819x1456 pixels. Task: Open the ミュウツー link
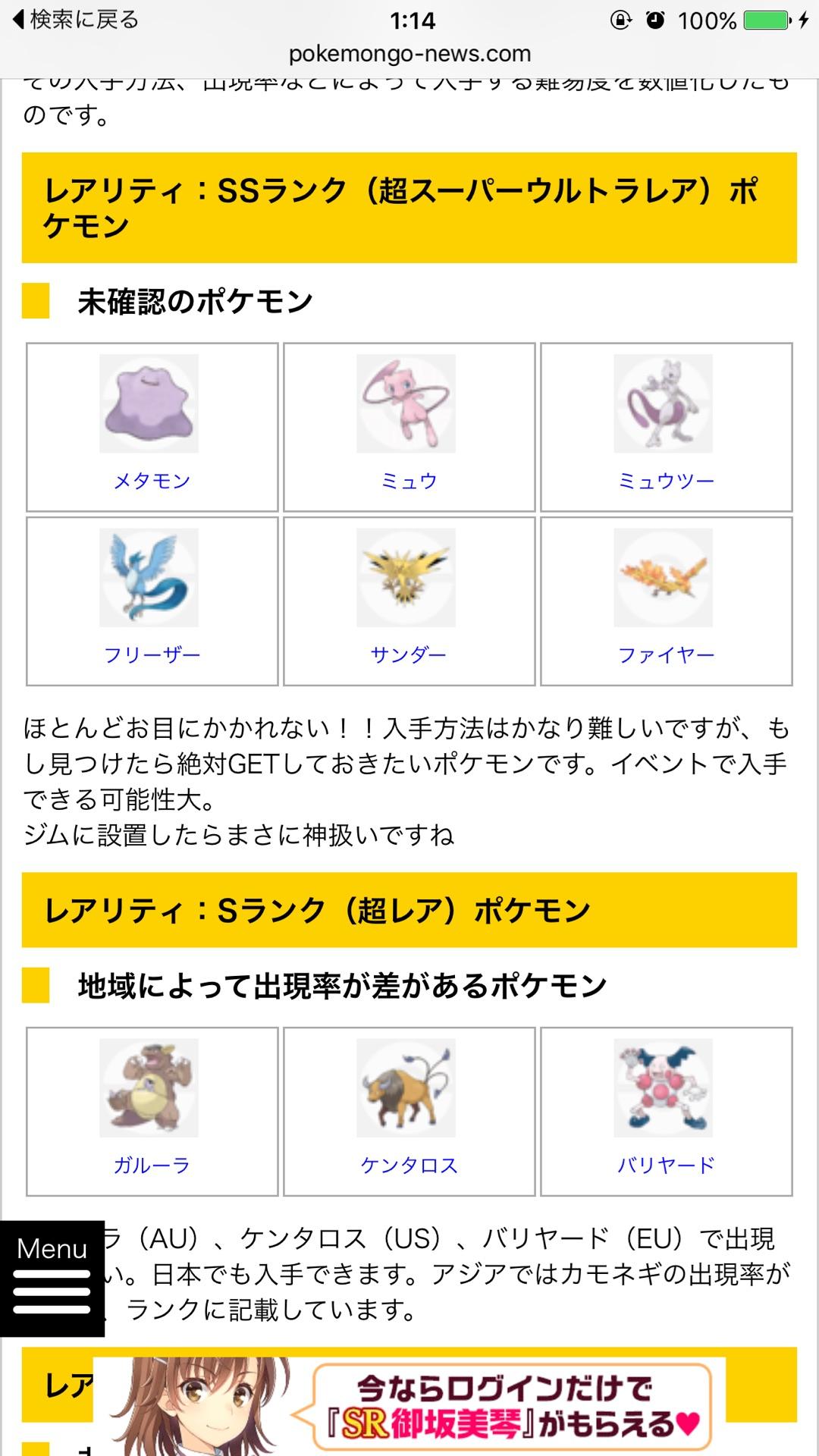tap(666, 481)
